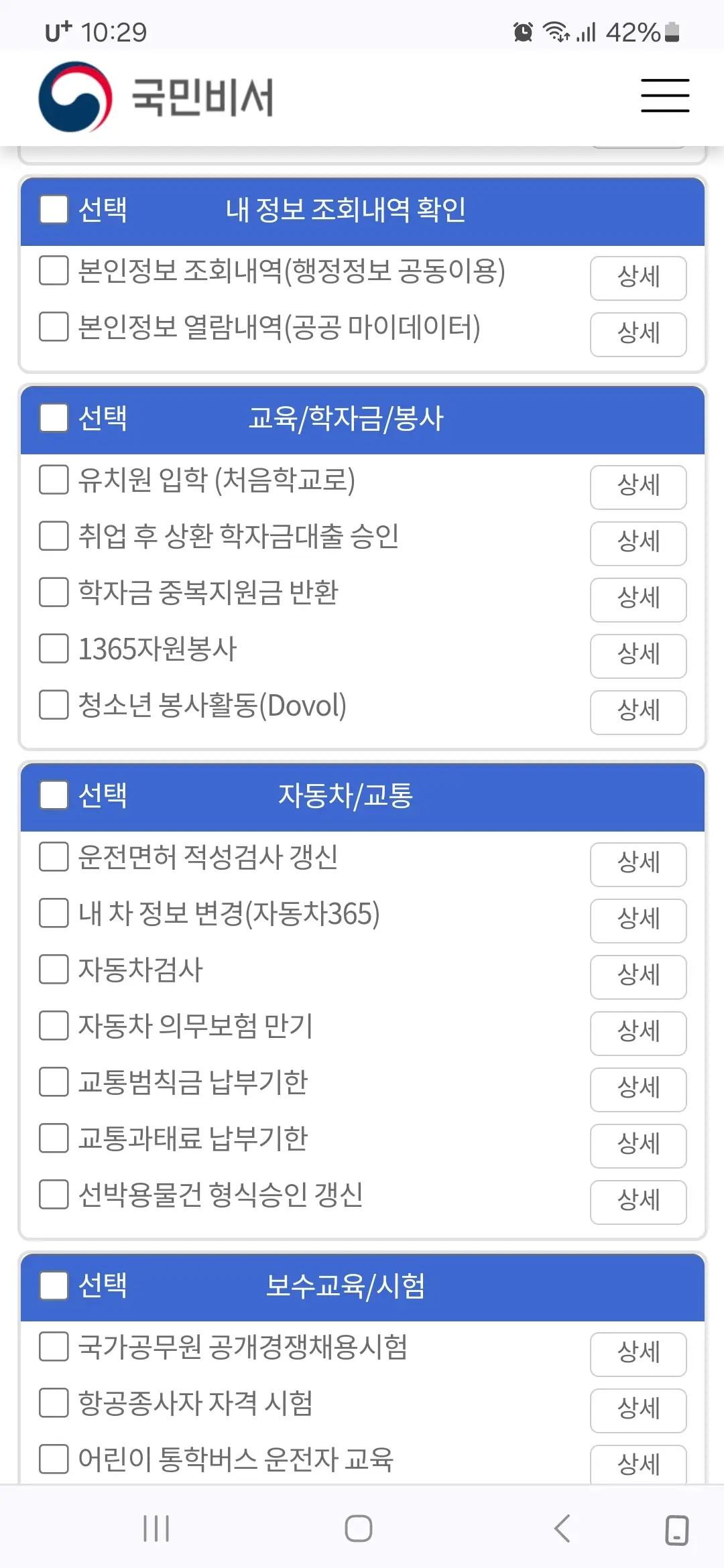The height and width of the screenshot is (1568, 724).
Task: Check 운전면허 적성검사 갱신 checkbox
Action: click(54, 857)
